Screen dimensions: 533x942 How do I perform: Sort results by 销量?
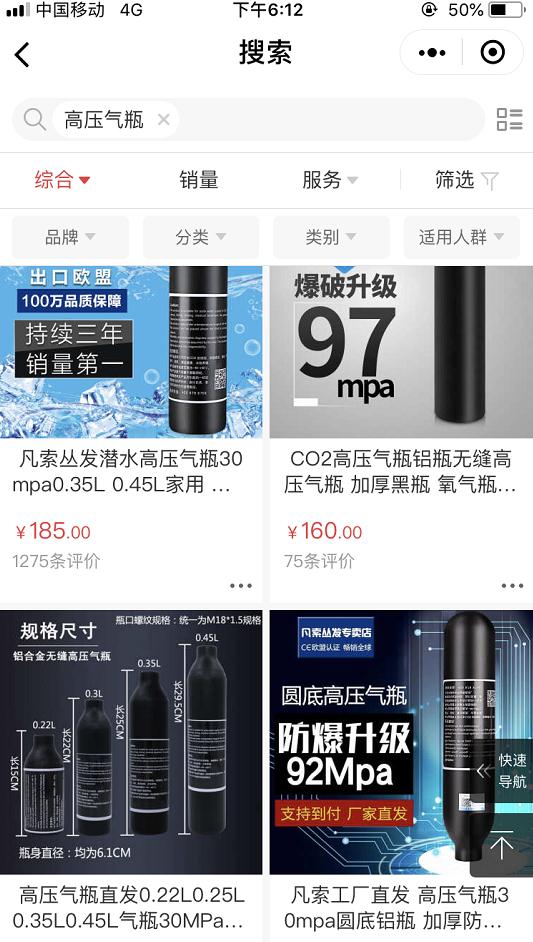click(198, 180)
